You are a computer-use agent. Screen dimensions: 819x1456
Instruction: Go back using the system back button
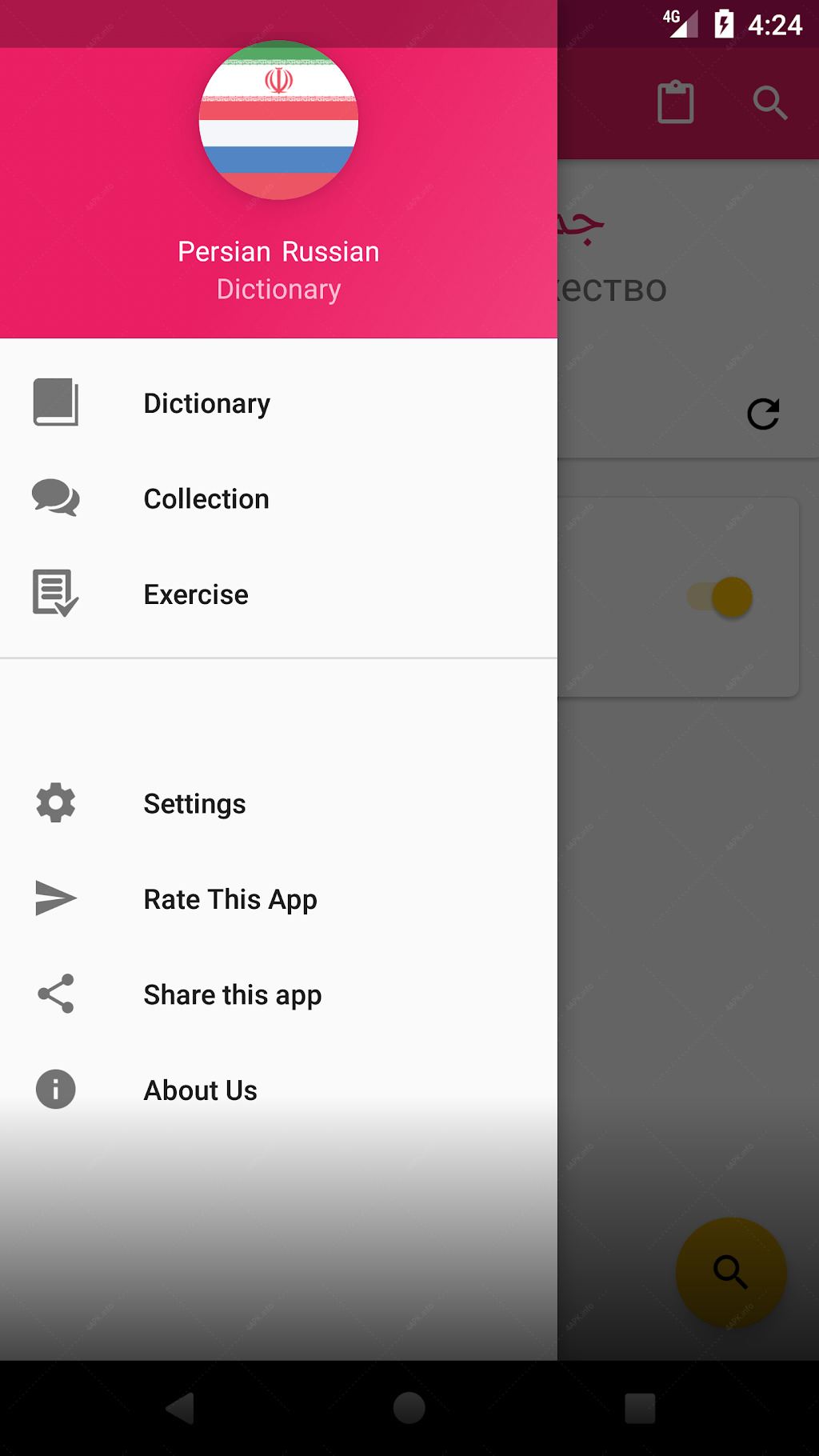(x=181, y=1408)
